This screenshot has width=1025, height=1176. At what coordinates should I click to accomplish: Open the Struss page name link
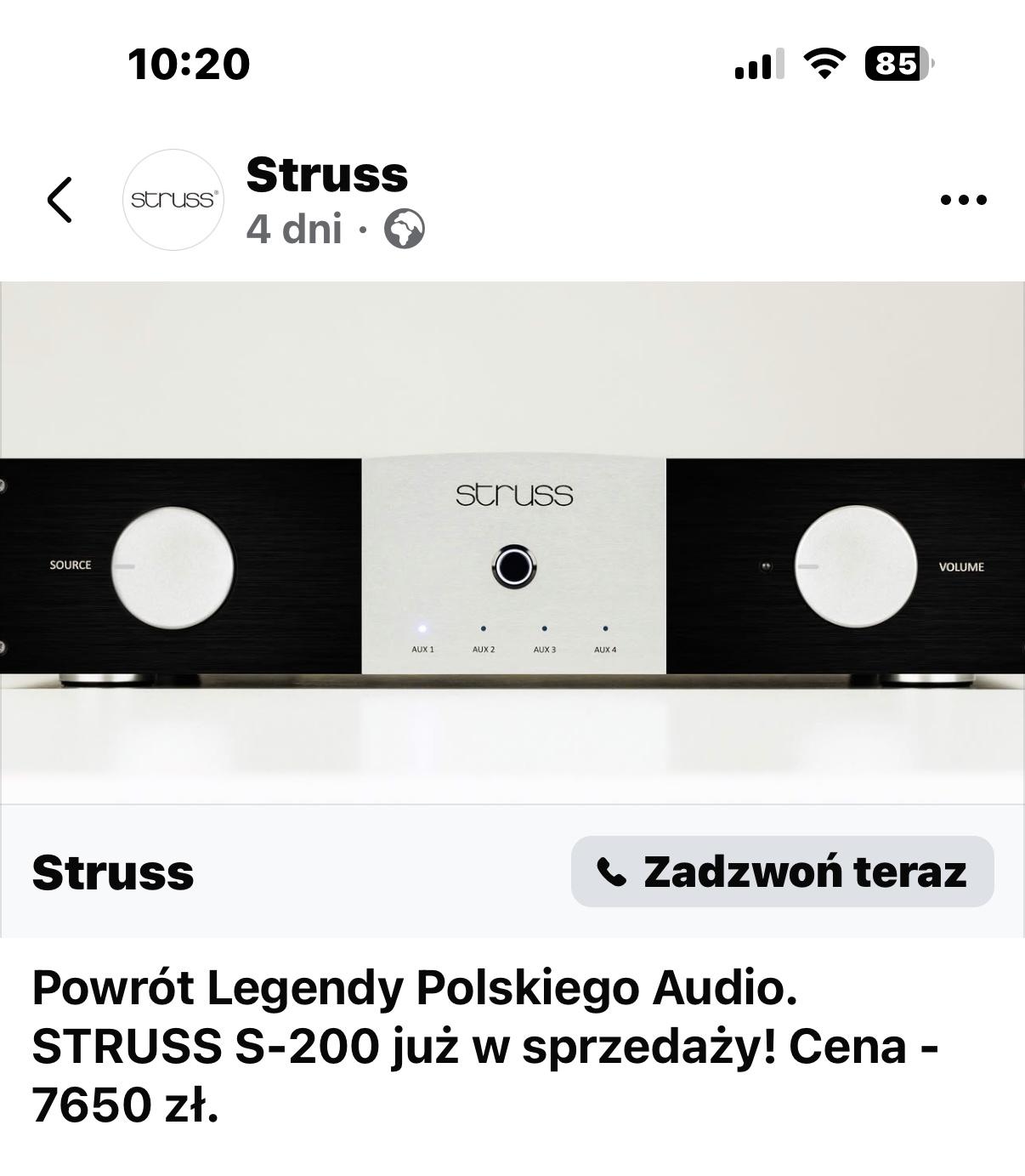click(x=327, y=174)
